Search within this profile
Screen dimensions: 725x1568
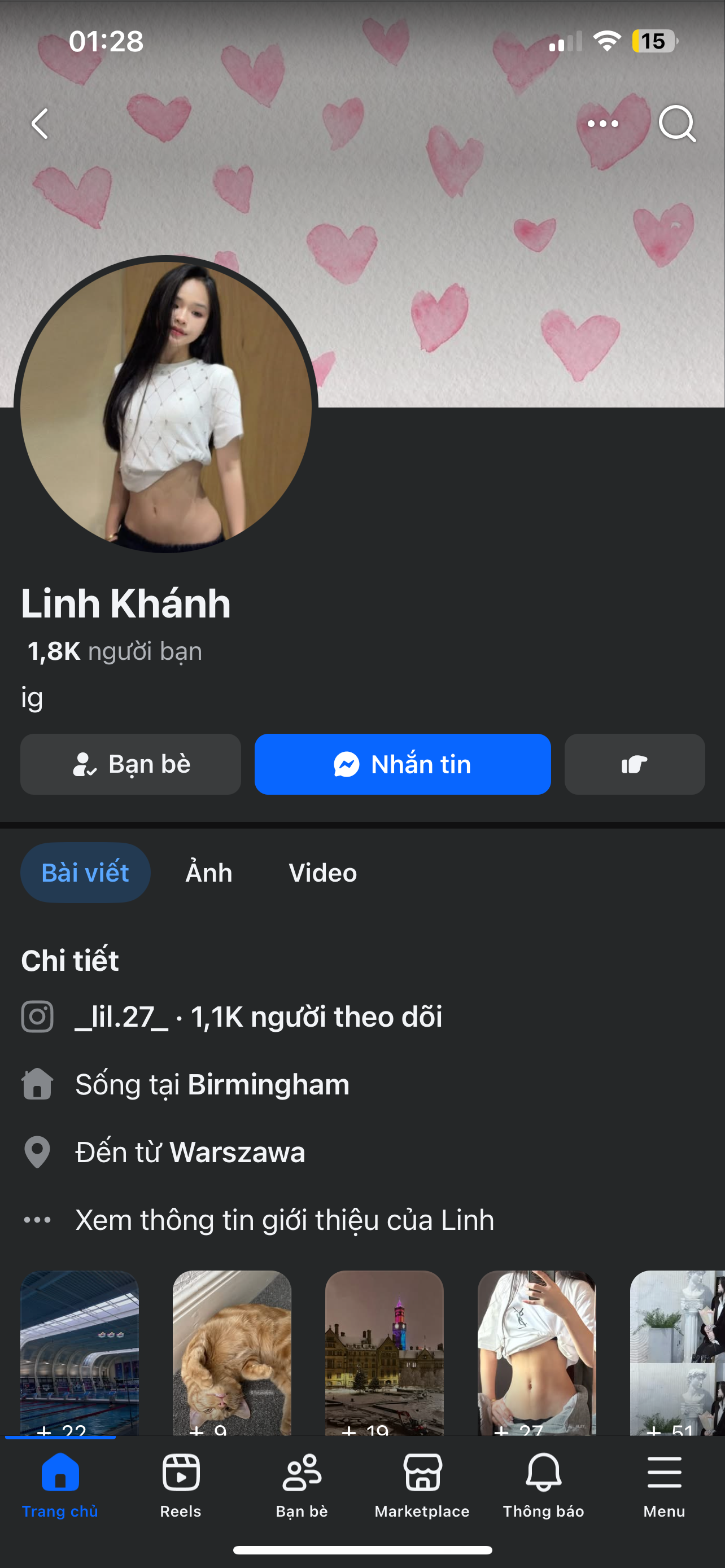pyautogui.click(x=677, y=124)
